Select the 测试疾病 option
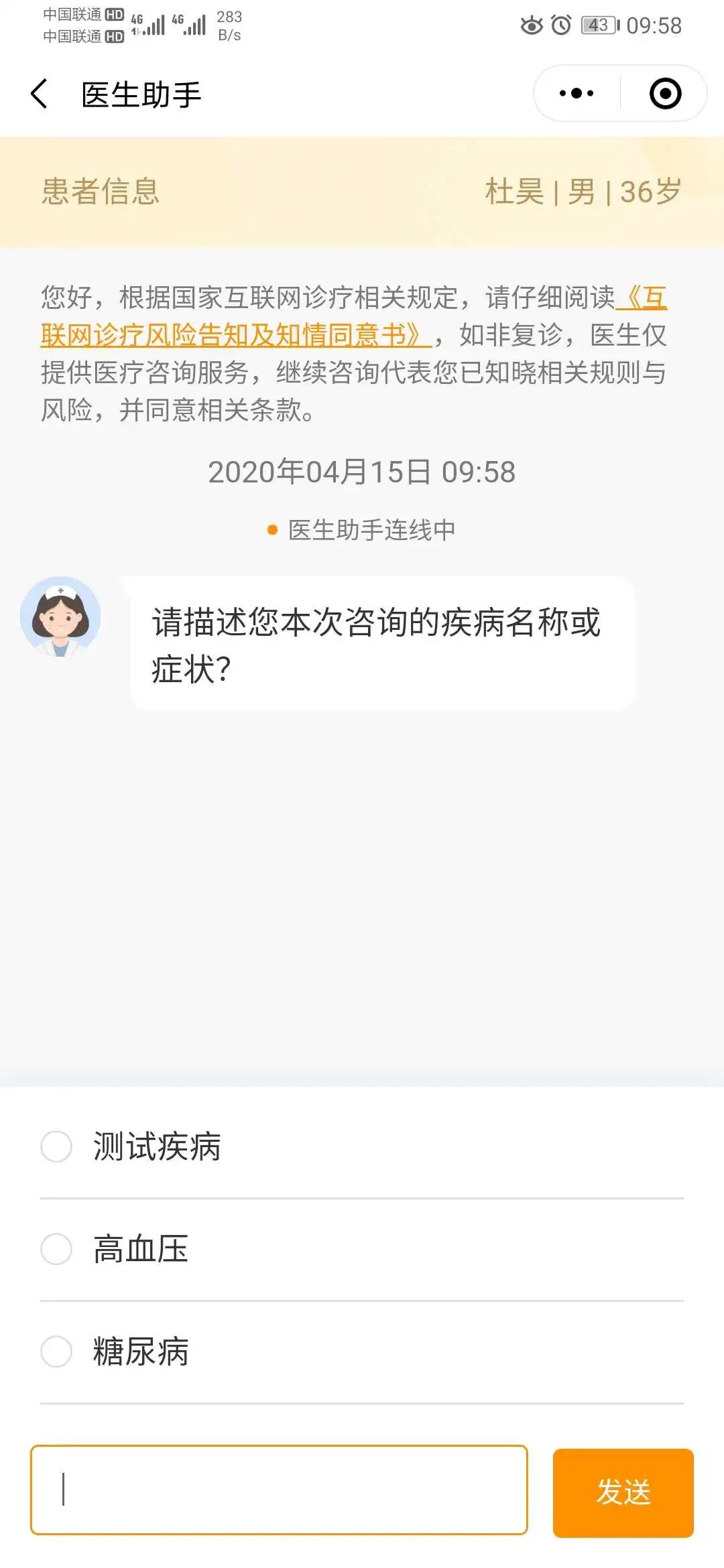This screenshot has width=724, height=1568. click(56, 1147)
